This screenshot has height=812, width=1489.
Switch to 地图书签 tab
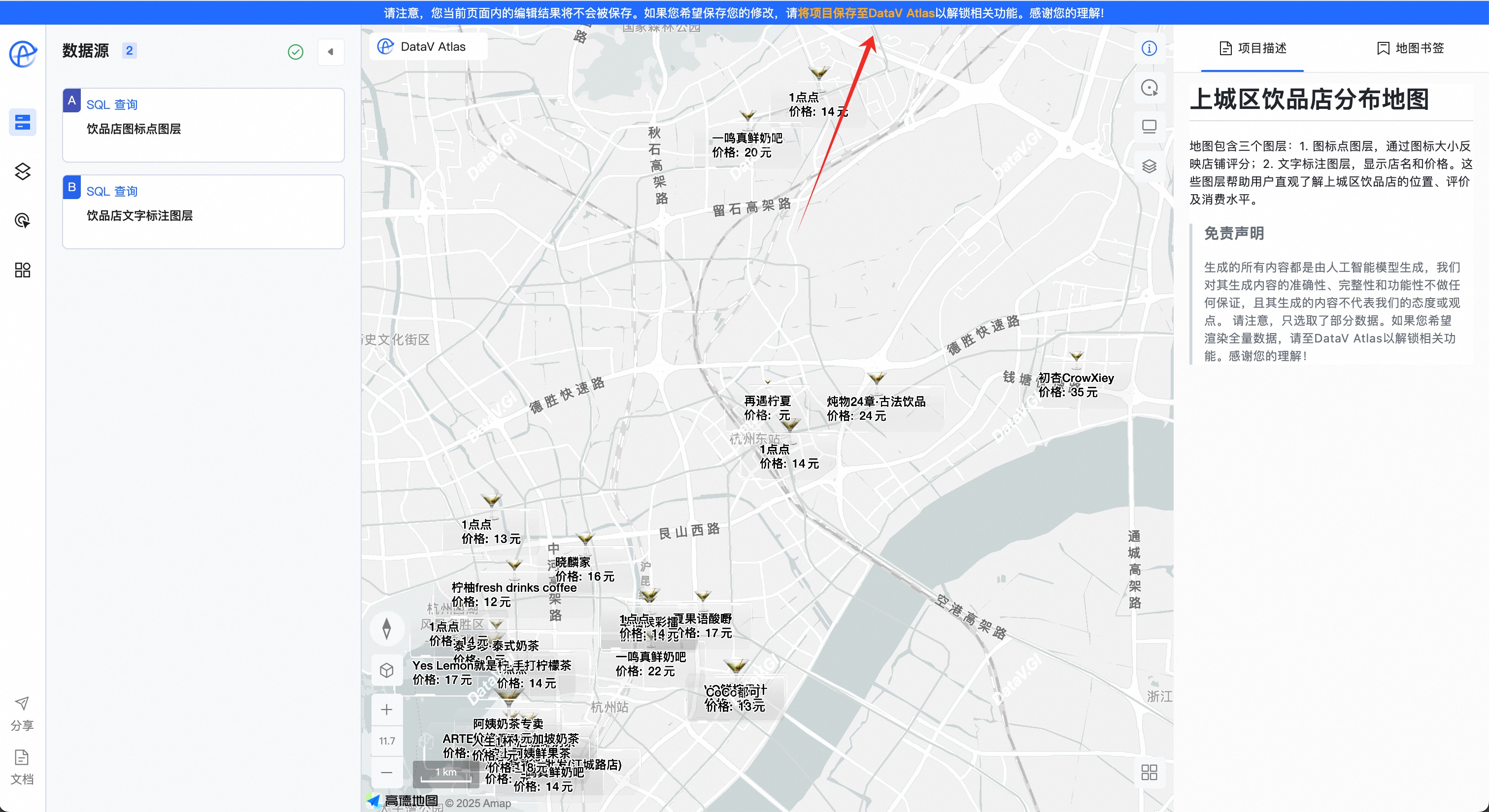[1410, 48]
